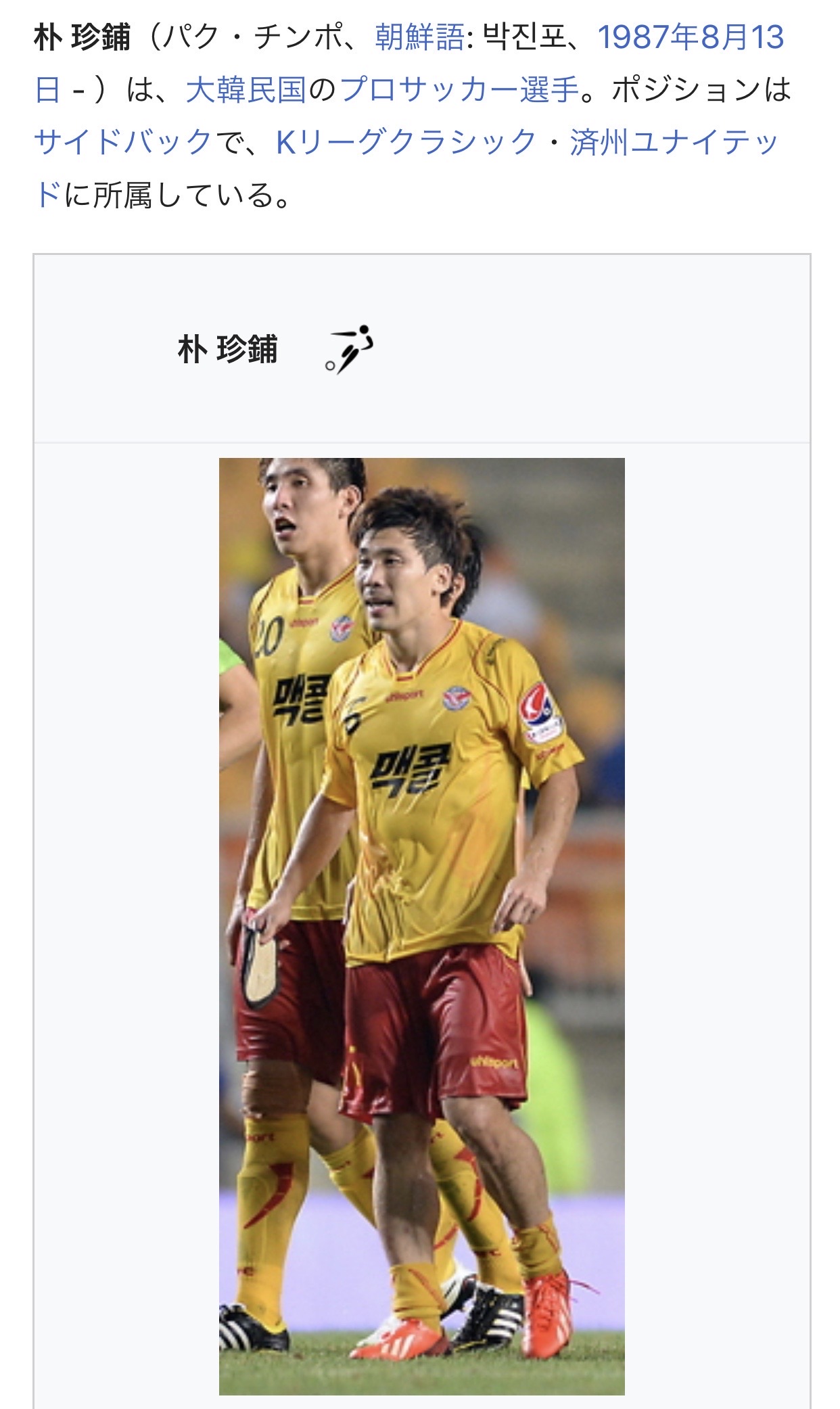Open the 朝鮮語 link

(x=419, y=37)
